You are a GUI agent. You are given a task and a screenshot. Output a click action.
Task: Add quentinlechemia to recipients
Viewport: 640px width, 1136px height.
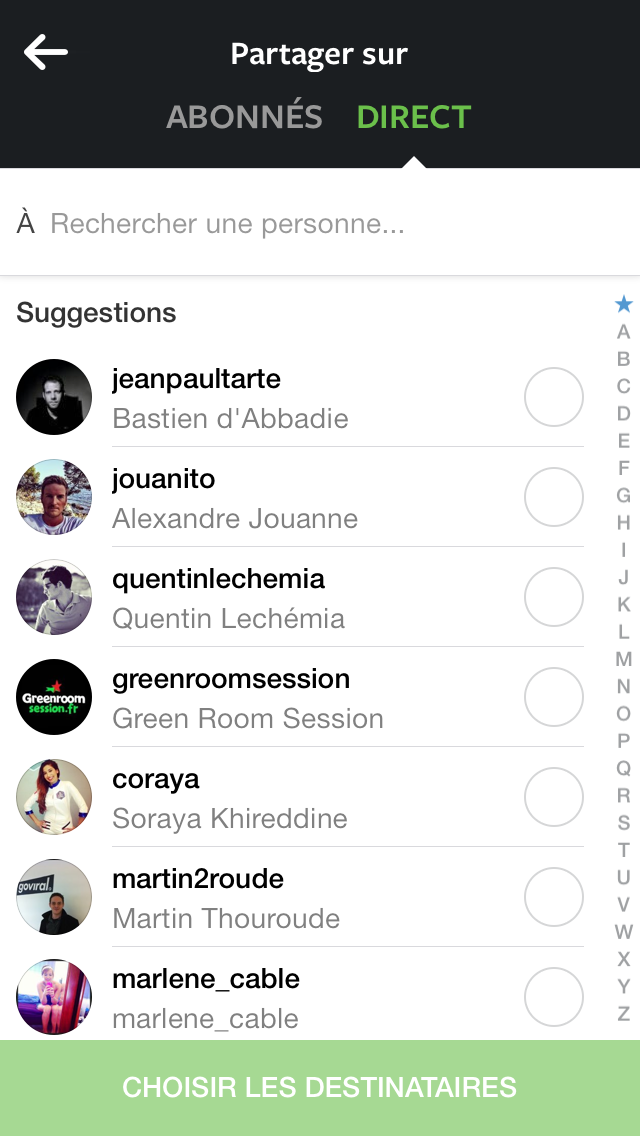tap(553, 597)
